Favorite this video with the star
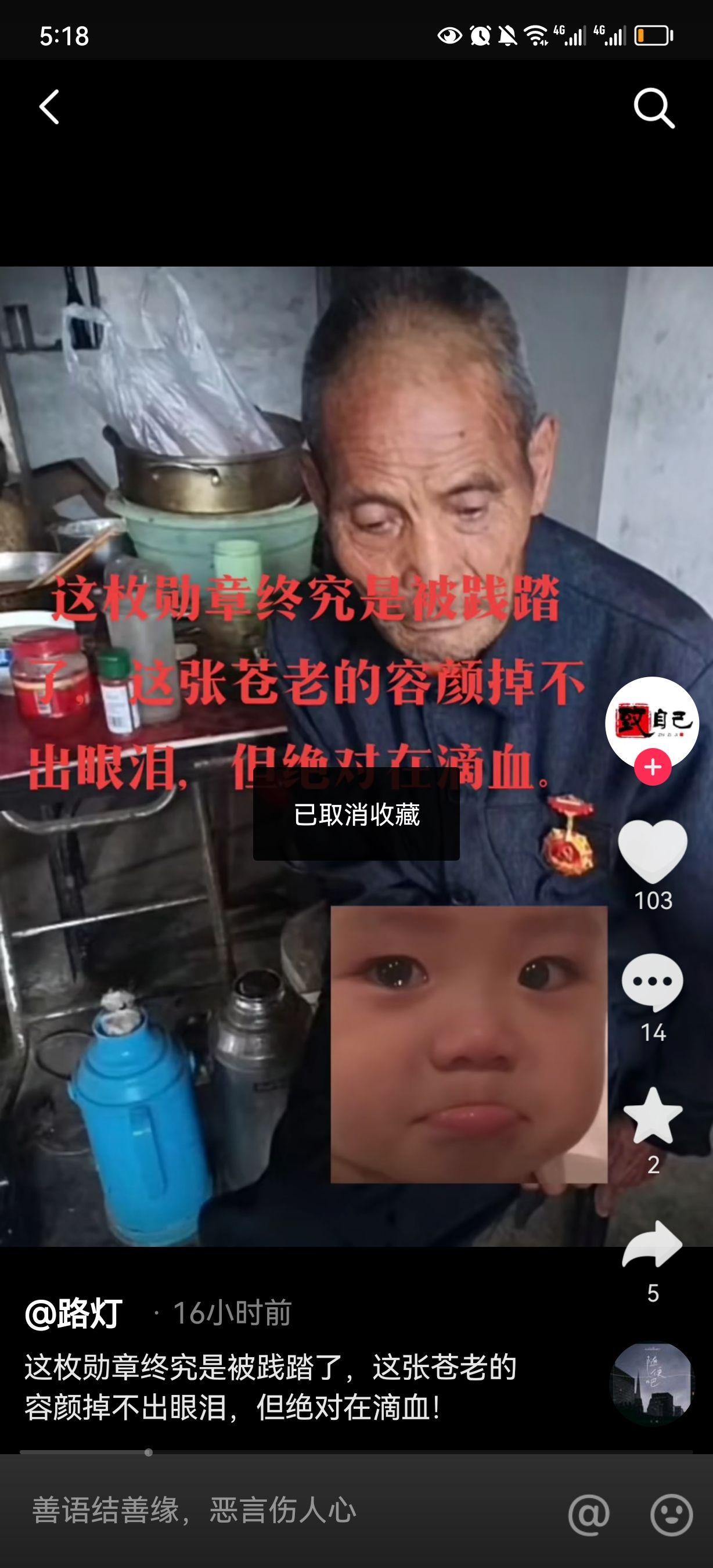Viewport: 713px width, 1568px height. point(653,1115)
